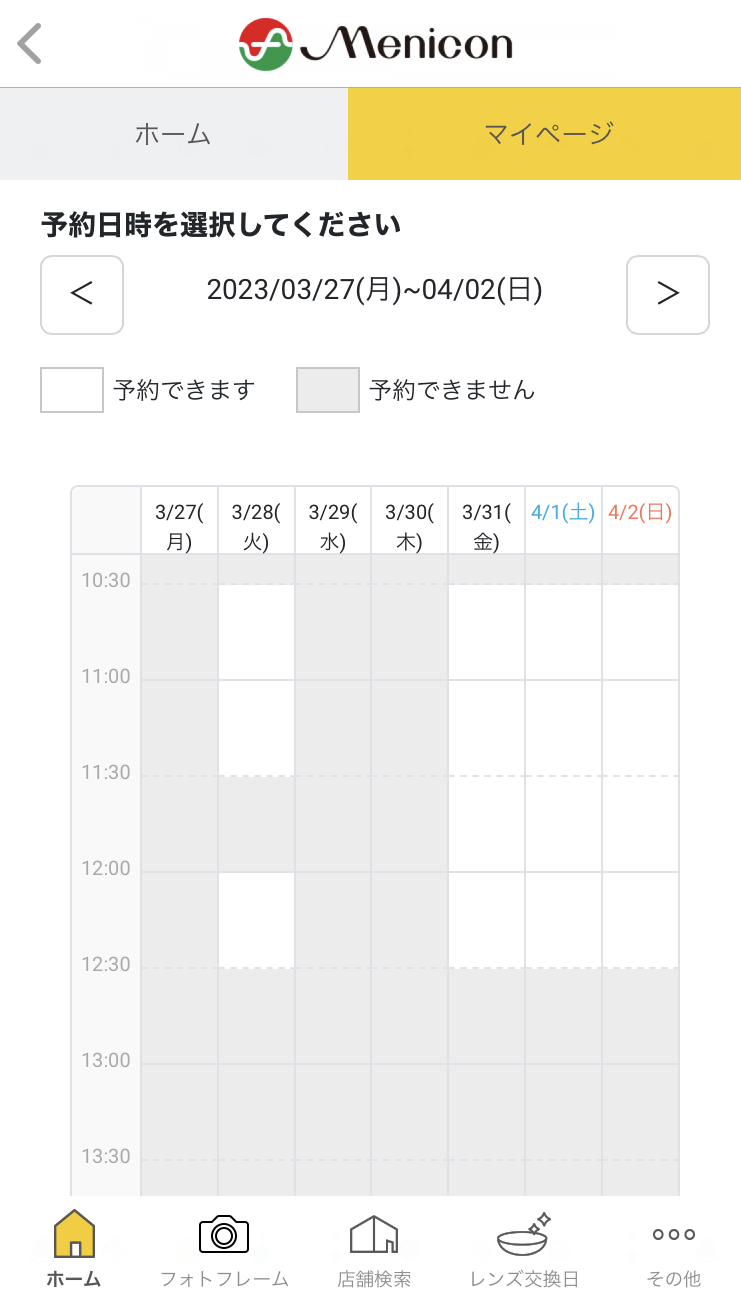741x1294 pixels.
Task: Open the レンズ交換日 tab
Action: (524, 1248)
